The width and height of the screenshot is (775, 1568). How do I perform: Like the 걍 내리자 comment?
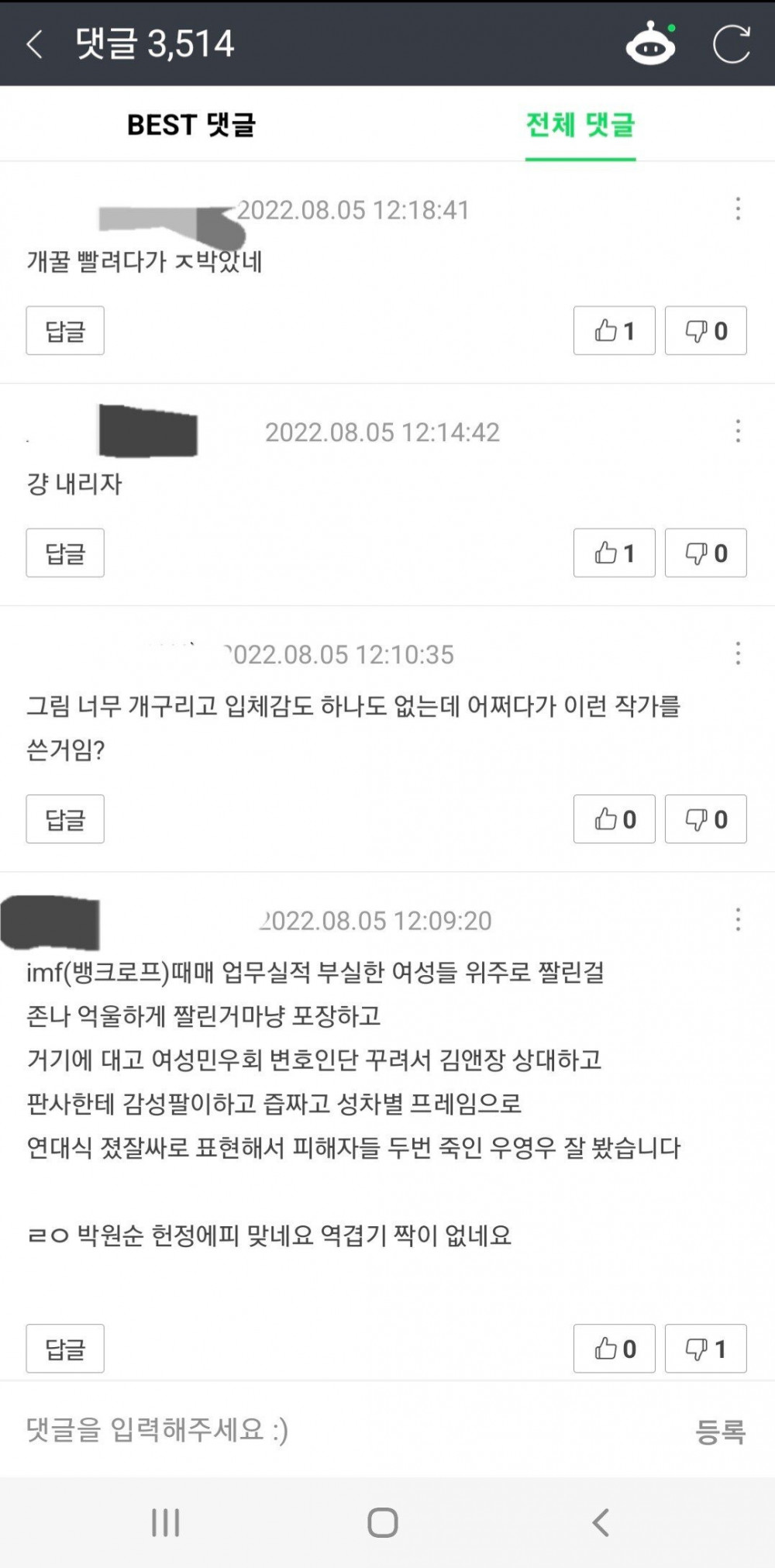coord(614,553)
